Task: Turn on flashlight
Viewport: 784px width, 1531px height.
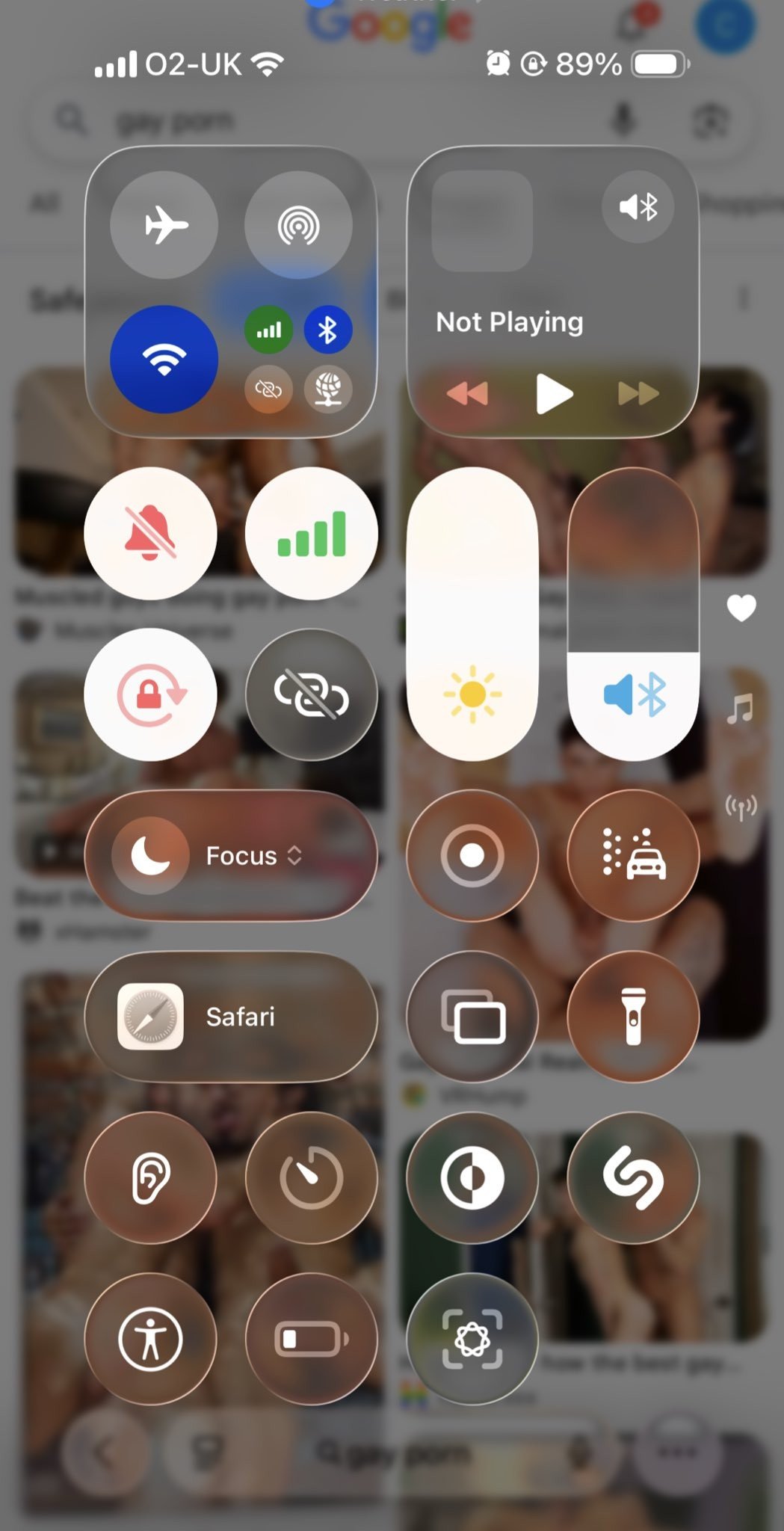Action: [x=633, y=1017]
